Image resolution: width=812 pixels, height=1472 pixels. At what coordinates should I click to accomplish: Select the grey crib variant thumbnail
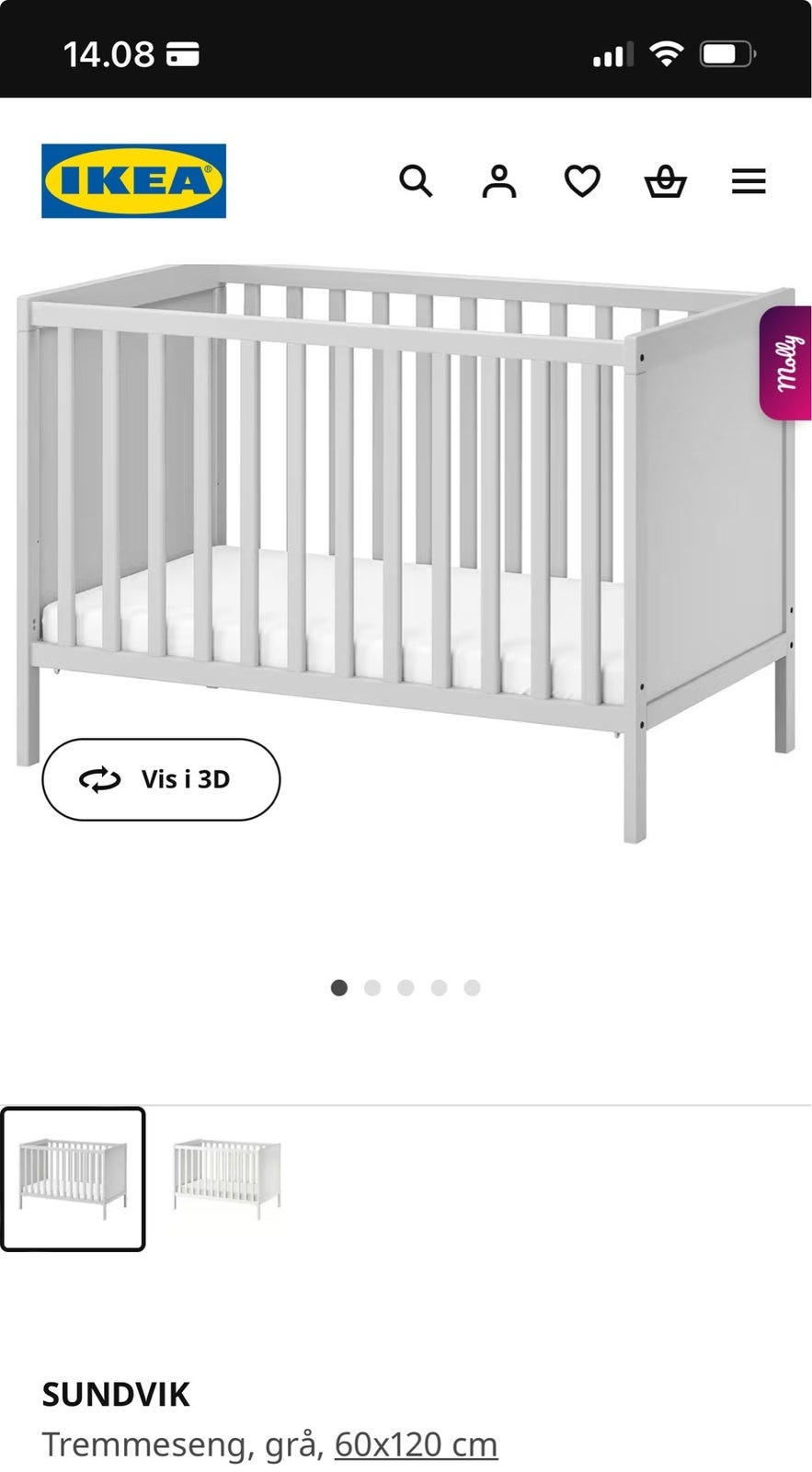point(73,1179)
